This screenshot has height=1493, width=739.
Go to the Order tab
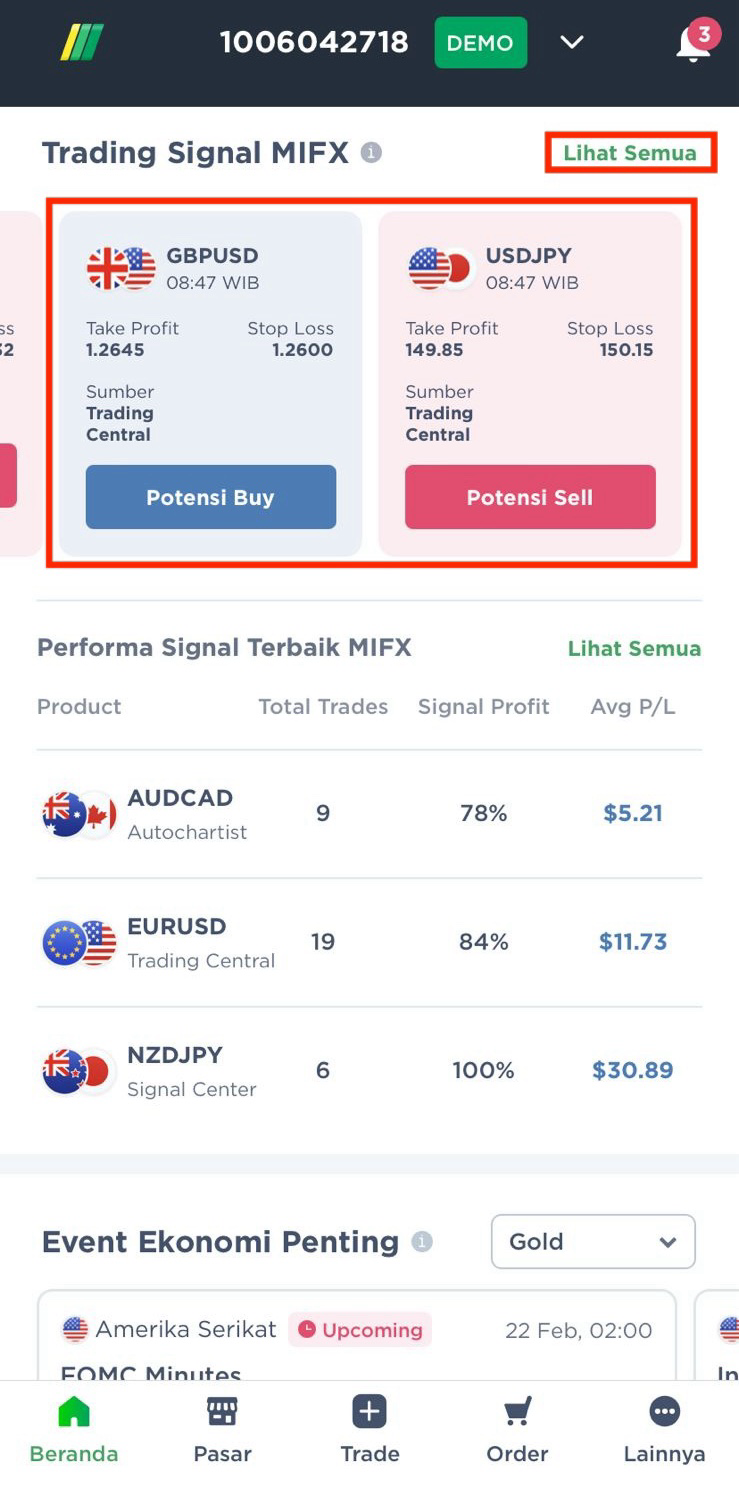[517, 1432]
